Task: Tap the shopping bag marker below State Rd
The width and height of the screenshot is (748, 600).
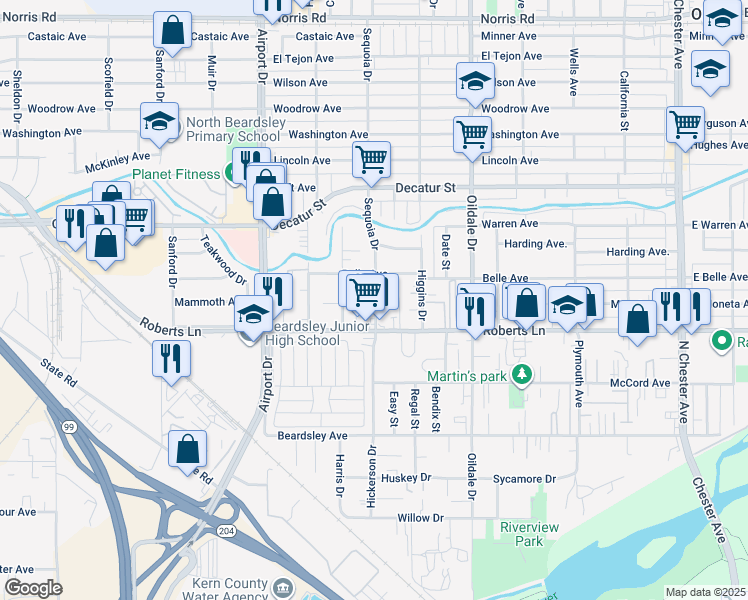Action: (187, 450)
